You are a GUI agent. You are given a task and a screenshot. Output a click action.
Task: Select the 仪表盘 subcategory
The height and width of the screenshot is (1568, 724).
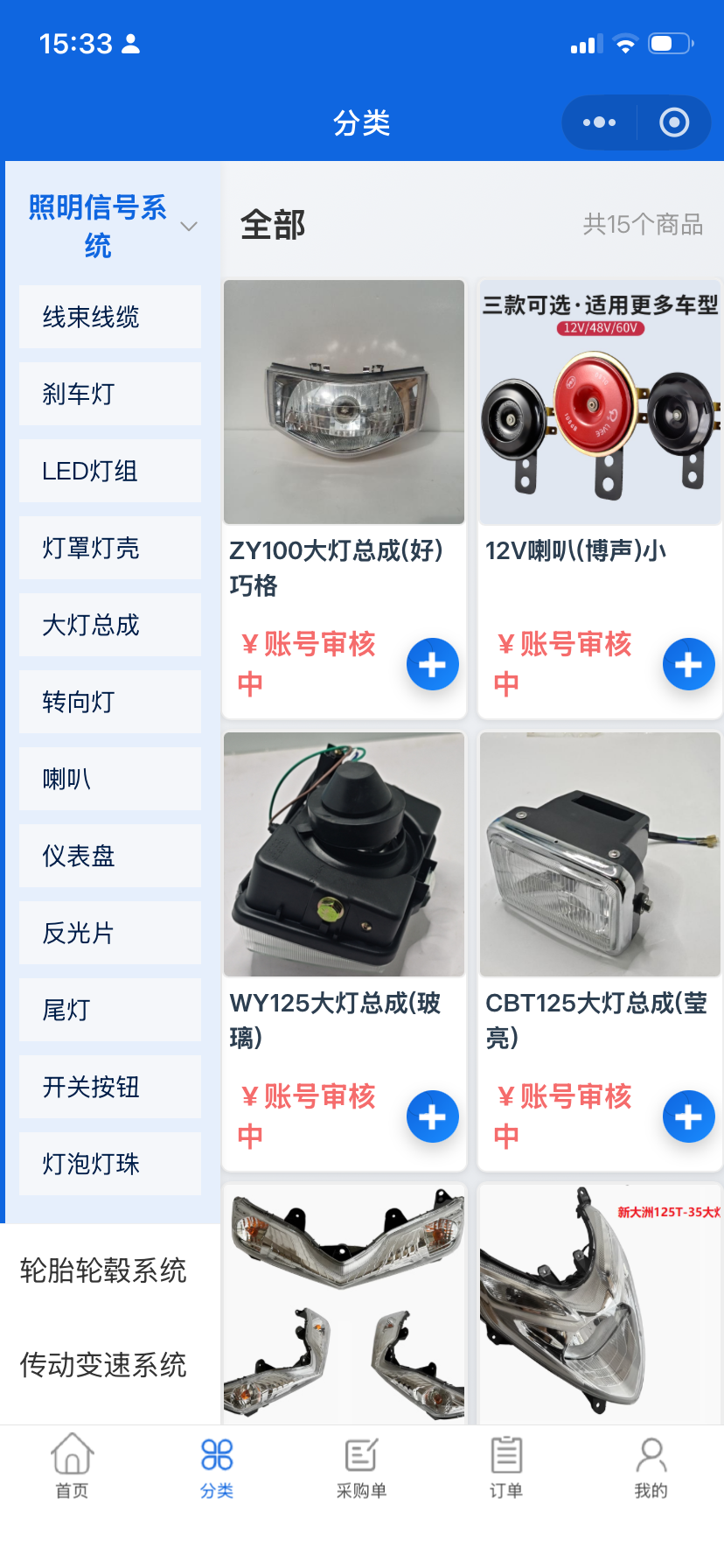pos(110,856)
